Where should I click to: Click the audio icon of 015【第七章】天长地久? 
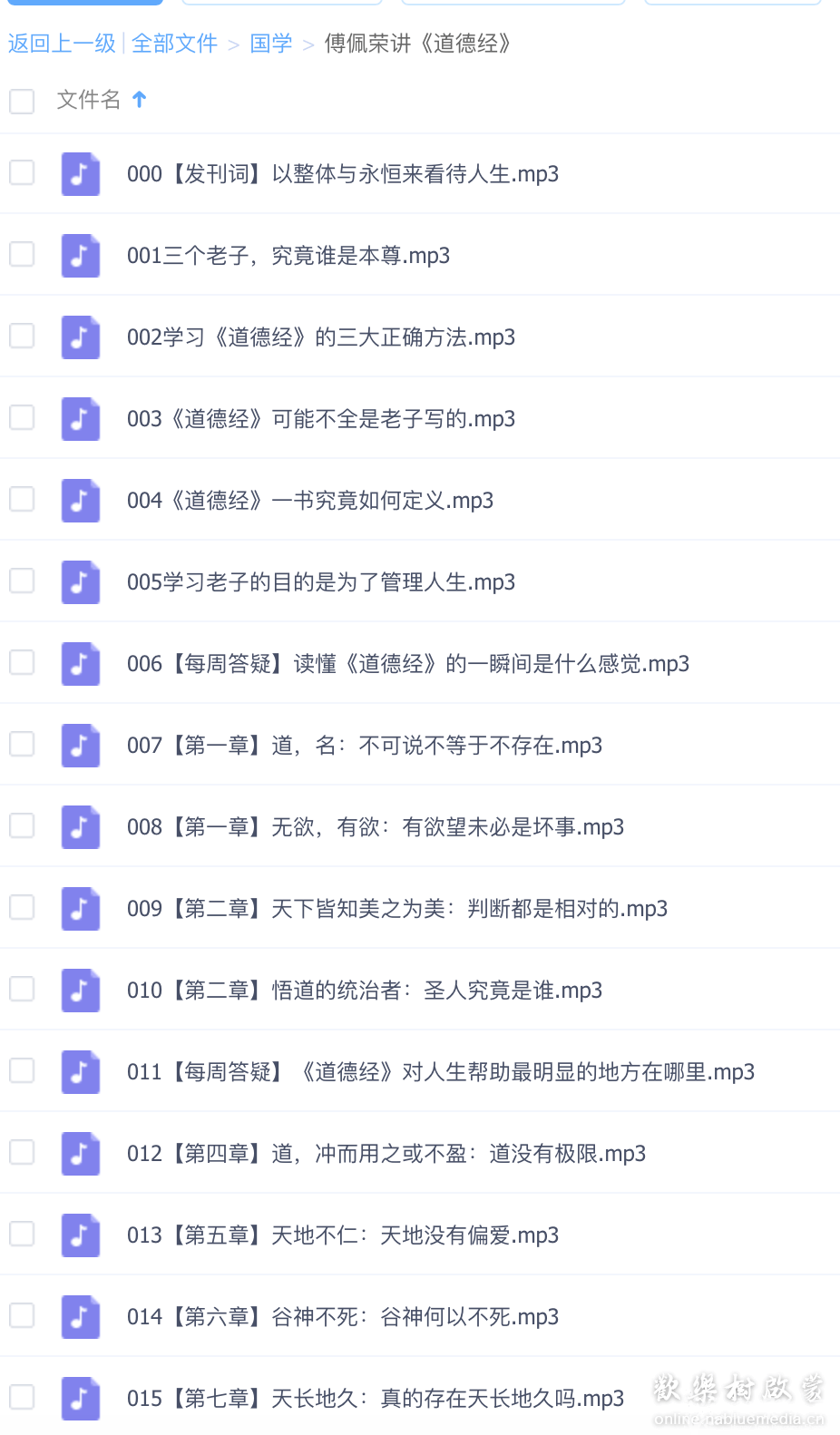pyautogui.click(x=80, y=1398)
